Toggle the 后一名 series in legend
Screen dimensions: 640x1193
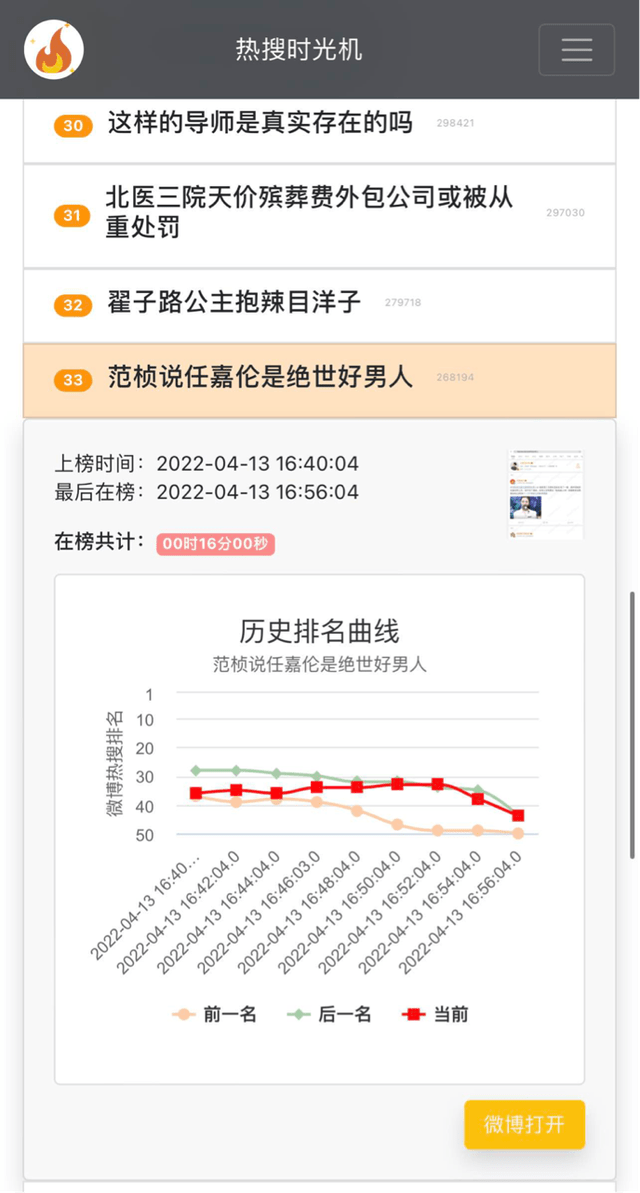329,1014
